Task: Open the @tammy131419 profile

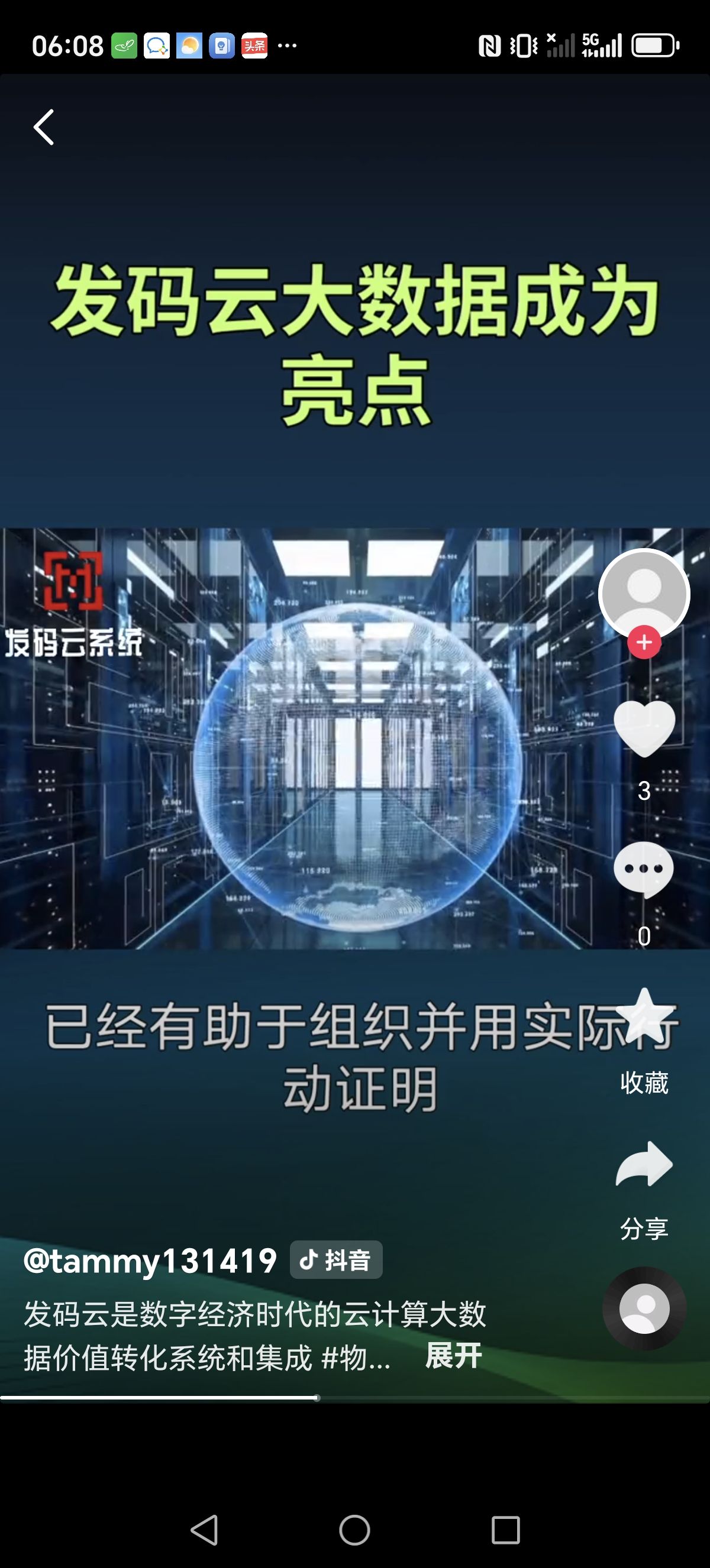Action: click(x=150, y=1261)
